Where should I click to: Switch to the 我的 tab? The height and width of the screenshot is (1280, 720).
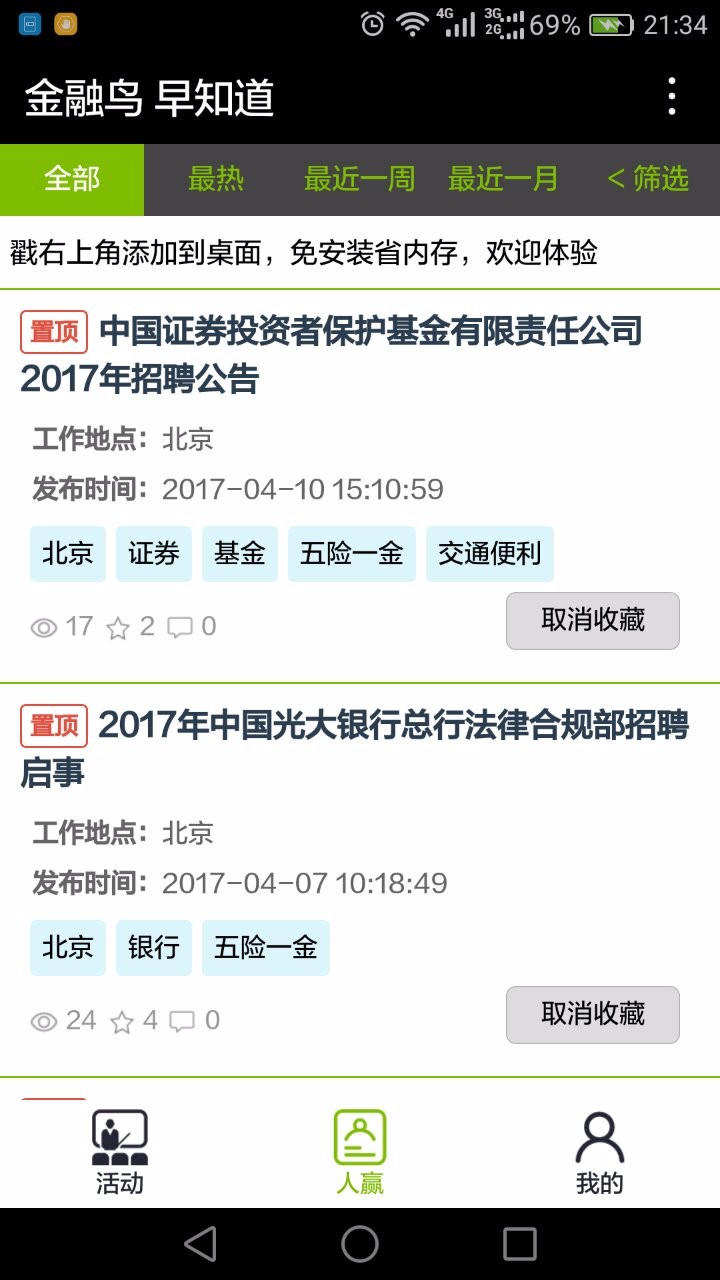tap(600, 1153)
